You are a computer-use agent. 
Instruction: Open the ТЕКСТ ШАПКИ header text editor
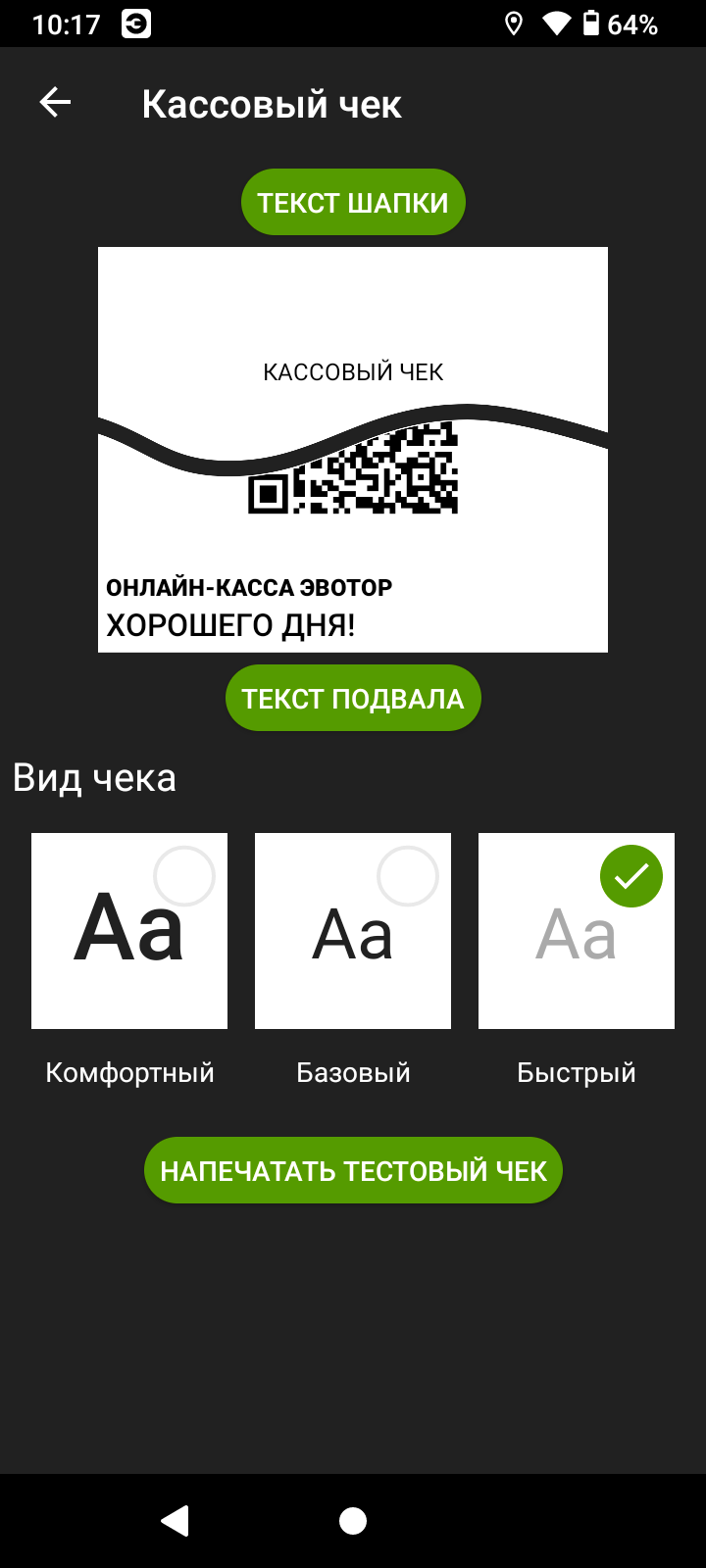pos(353,203)
